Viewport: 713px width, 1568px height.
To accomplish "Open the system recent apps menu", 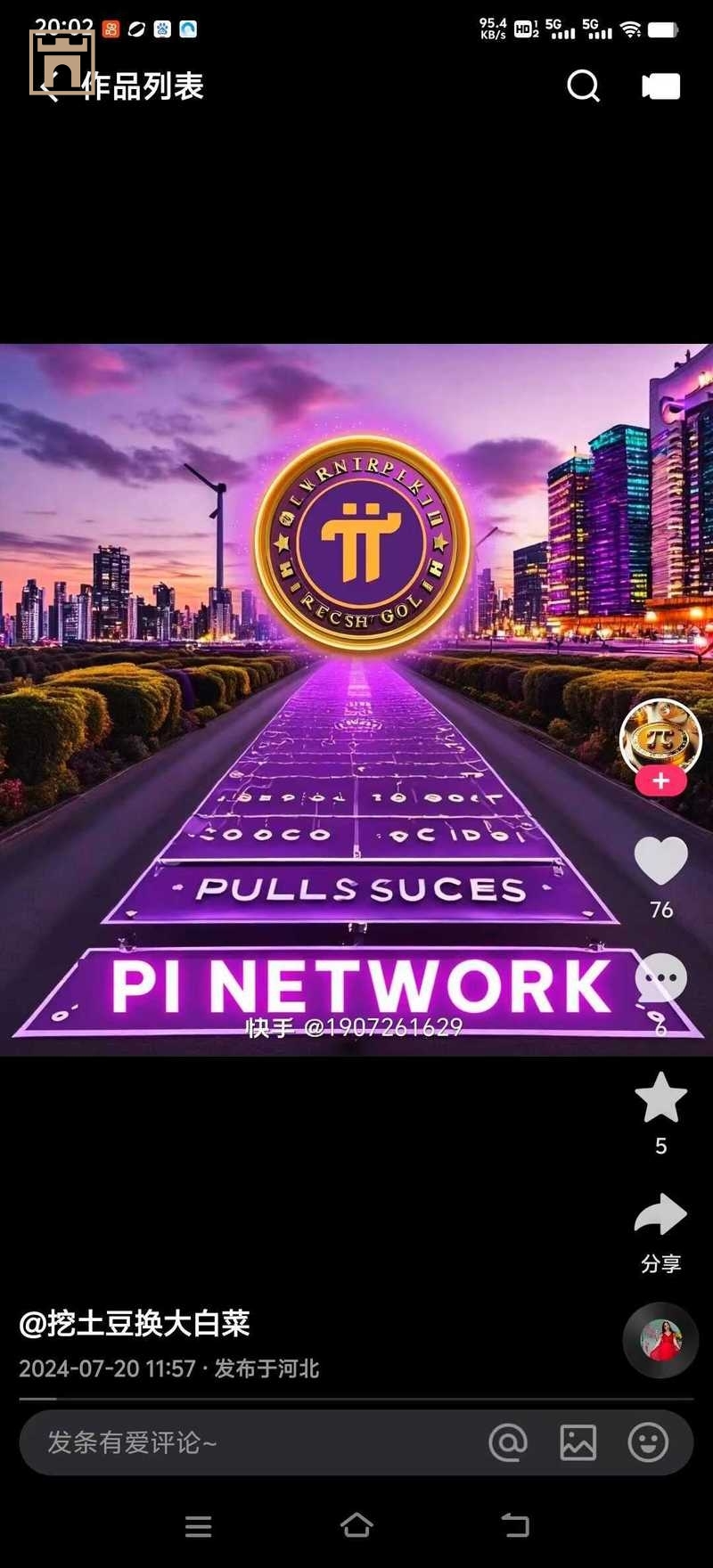I will [198, 1525].
